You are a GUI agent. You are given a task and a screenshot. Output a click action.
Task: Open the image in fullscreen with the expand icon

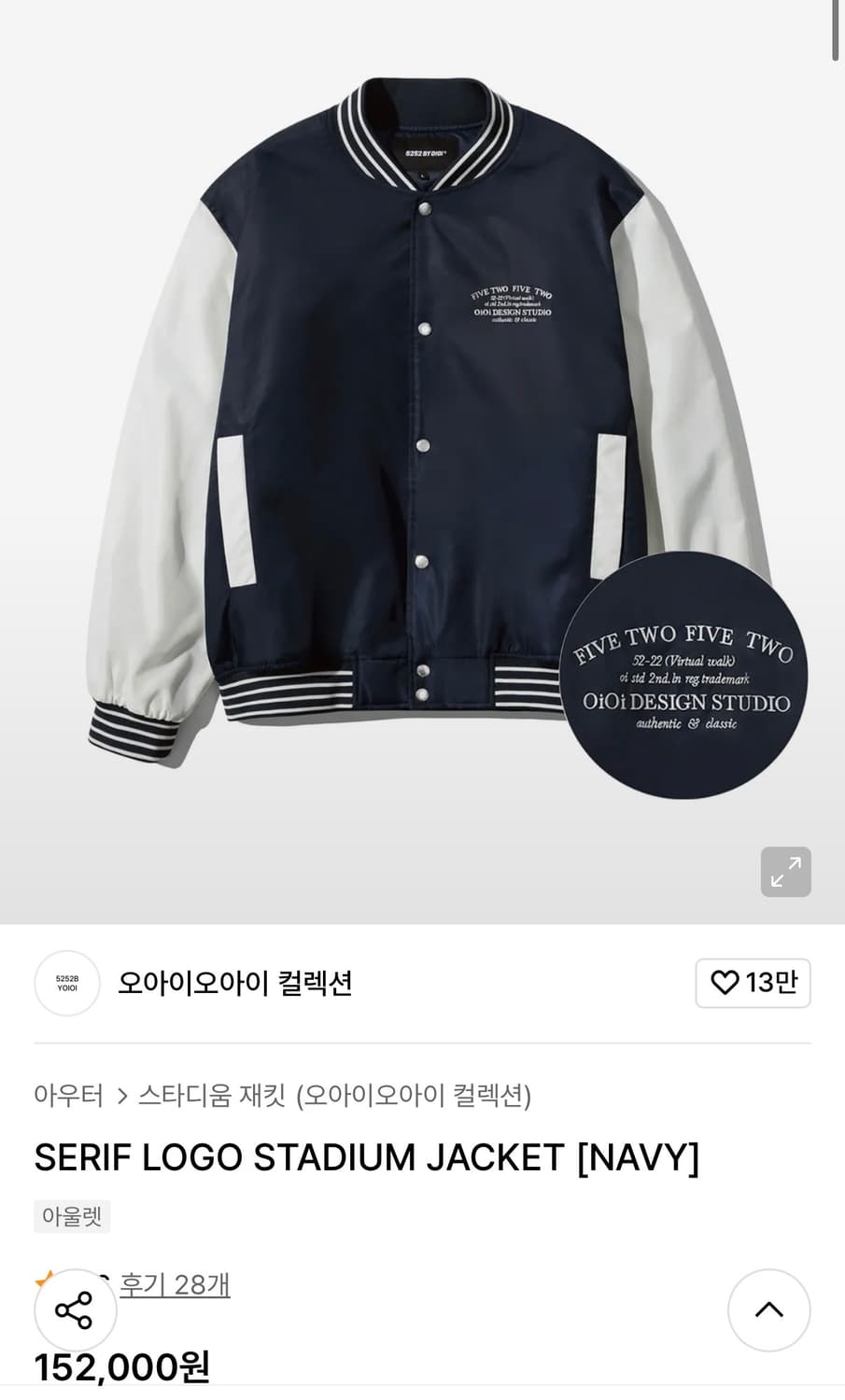pyautogui.click(x=787, y=871)
